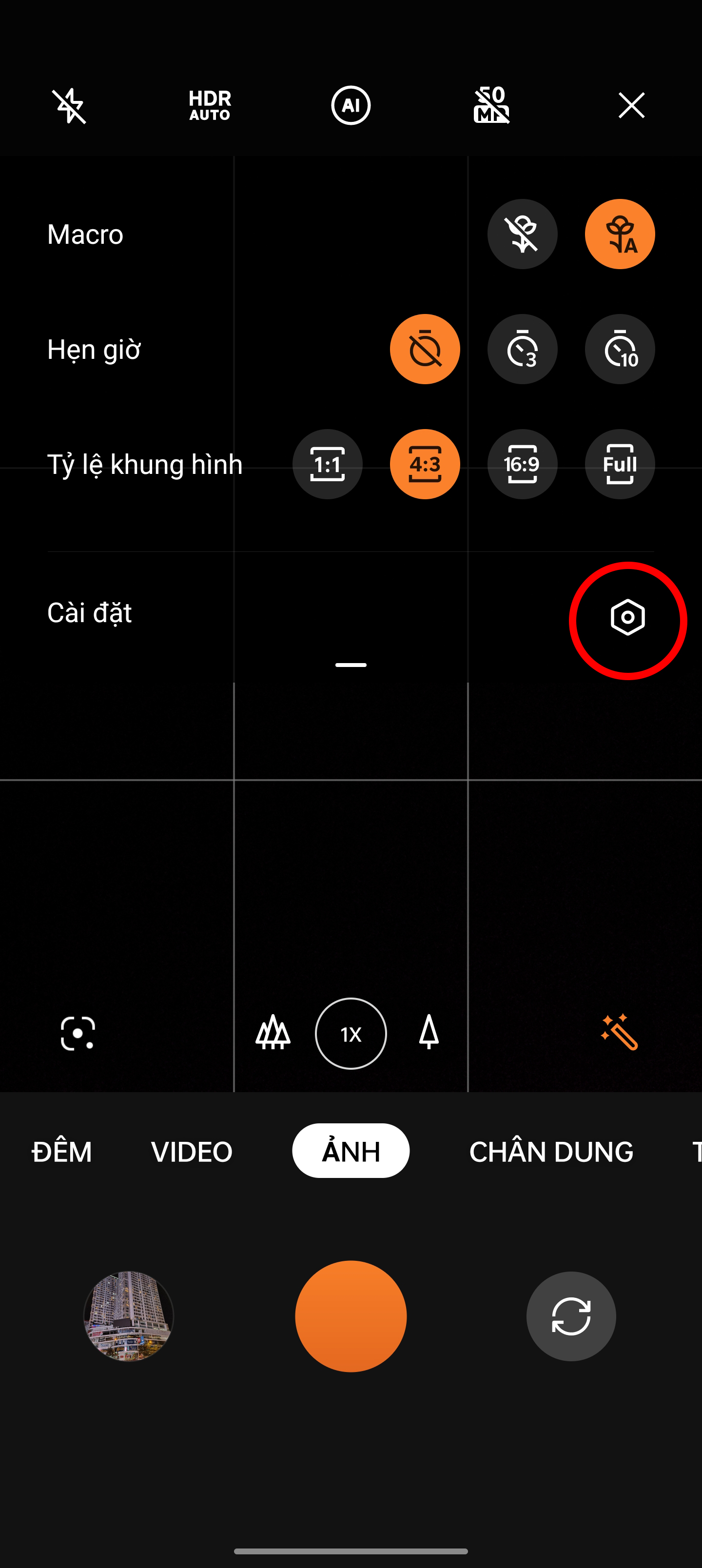Switch to VIDEO mode

pyautogui.click(x=192, y=1151)
